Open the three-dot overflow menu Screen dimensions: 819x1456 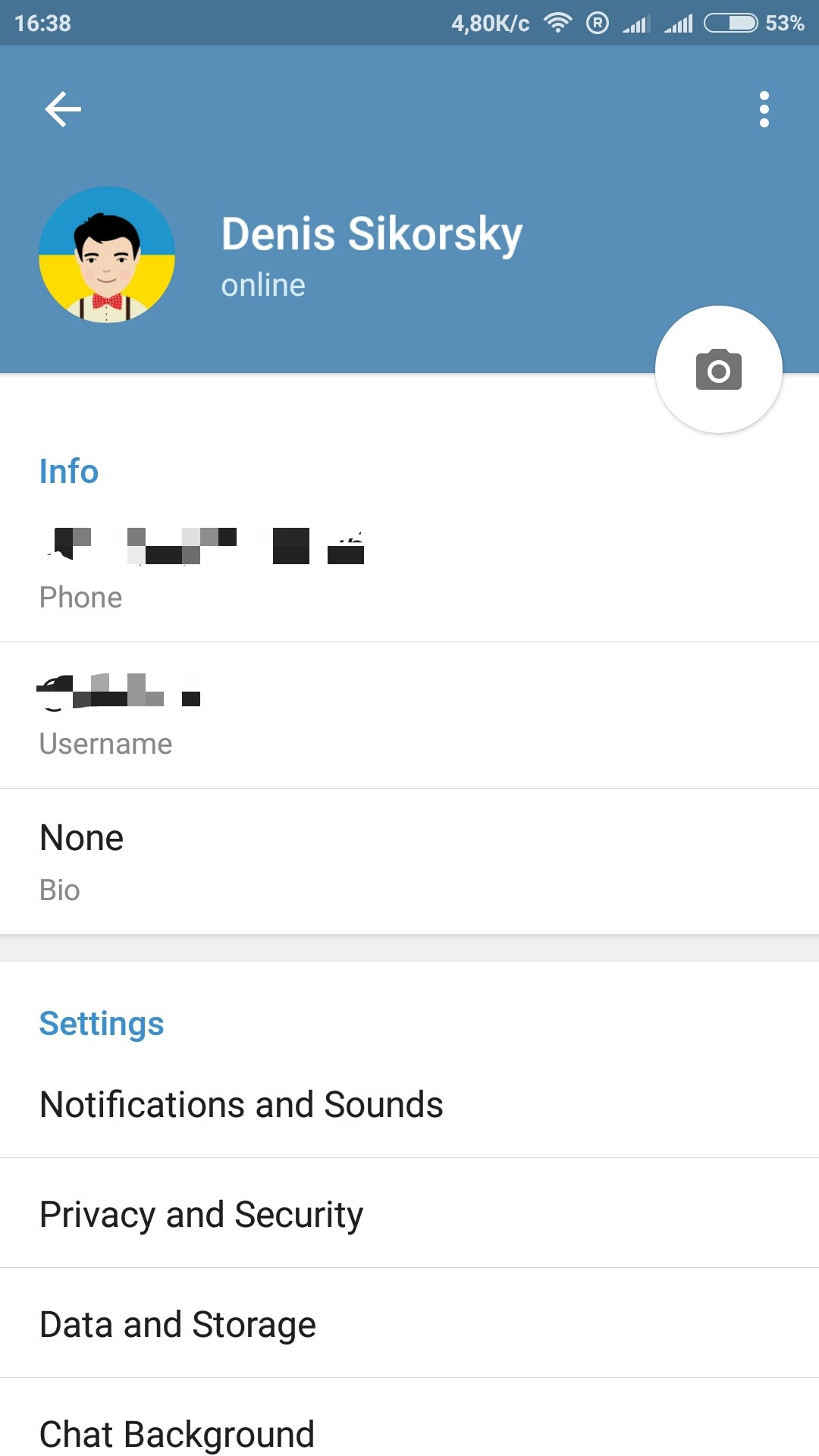click(764, 109)
